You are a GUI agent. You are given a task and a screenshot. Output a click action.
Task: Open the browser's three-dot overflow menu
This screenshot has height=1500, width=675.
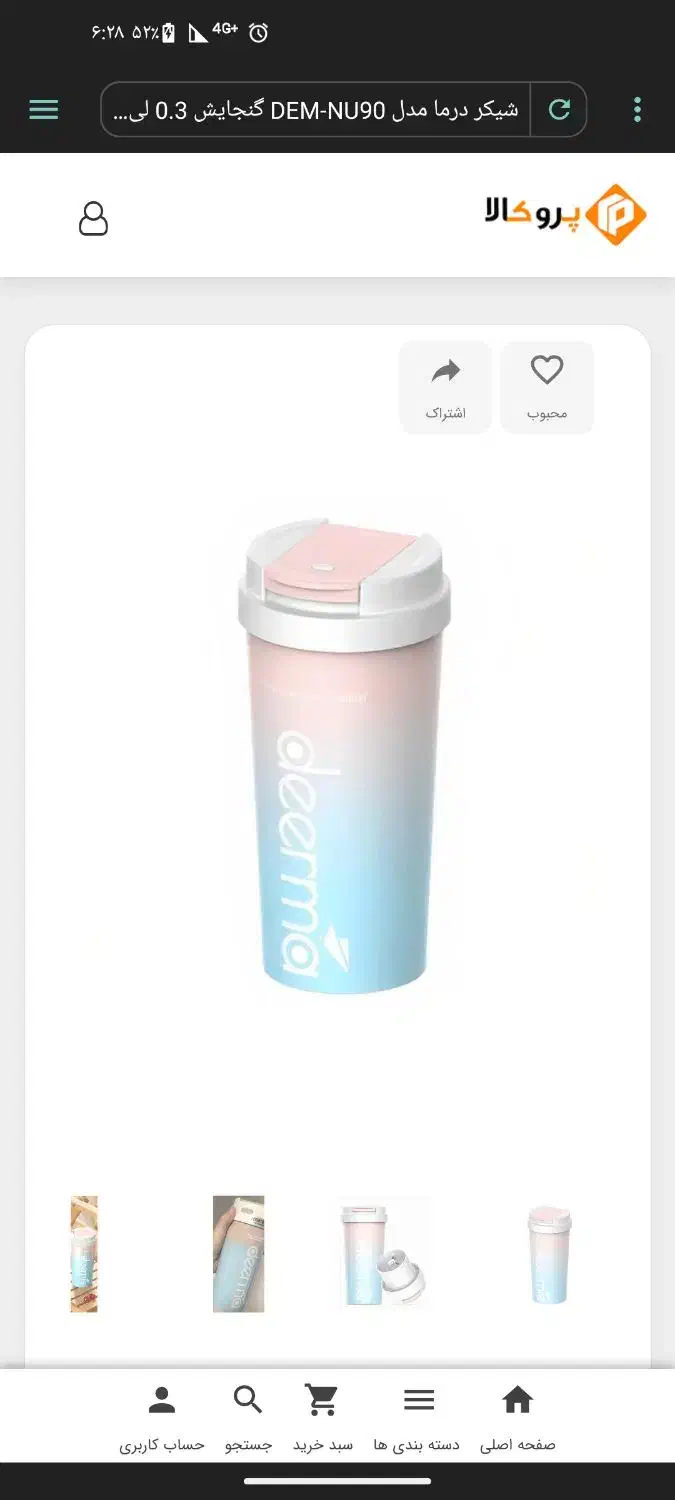(x=637, y=110)
